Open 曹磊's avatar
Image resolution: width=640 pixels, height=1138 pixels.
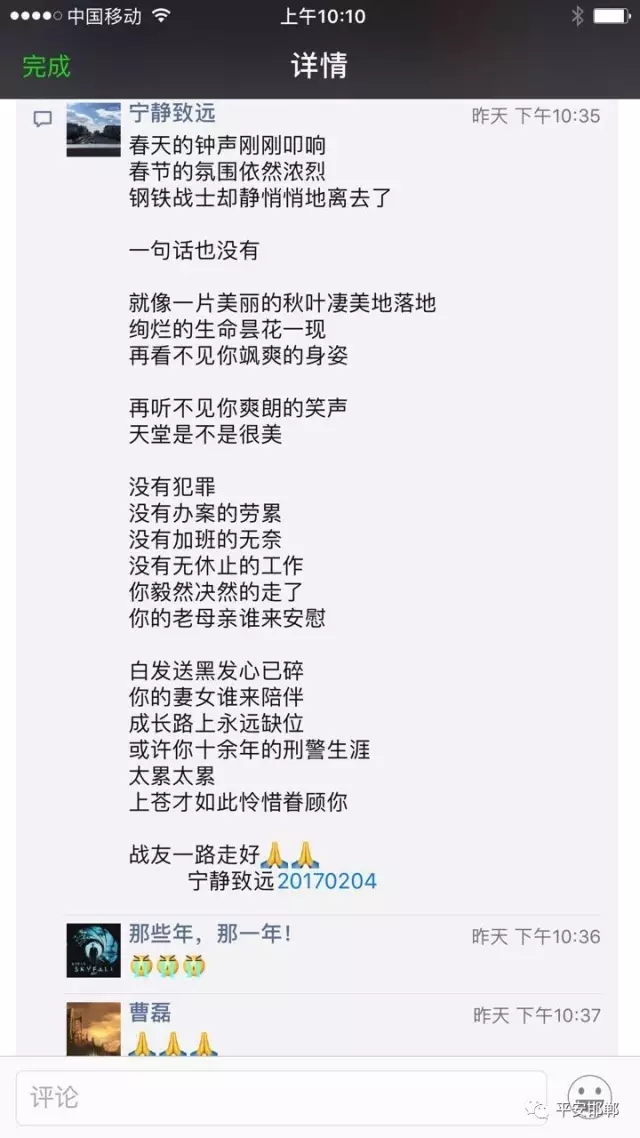tap(94, 1029)
